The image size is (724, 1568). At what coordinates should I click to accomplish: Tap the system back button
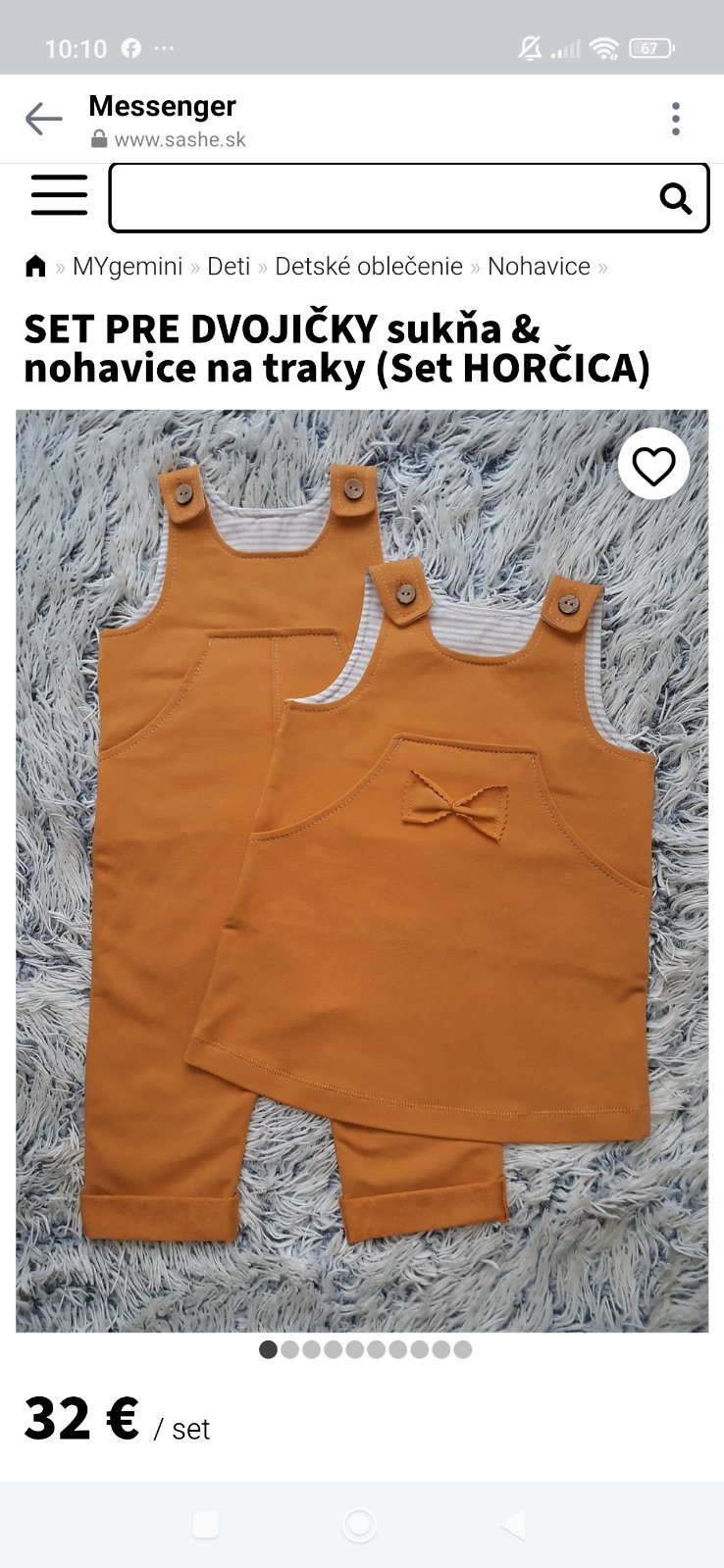513,1525
